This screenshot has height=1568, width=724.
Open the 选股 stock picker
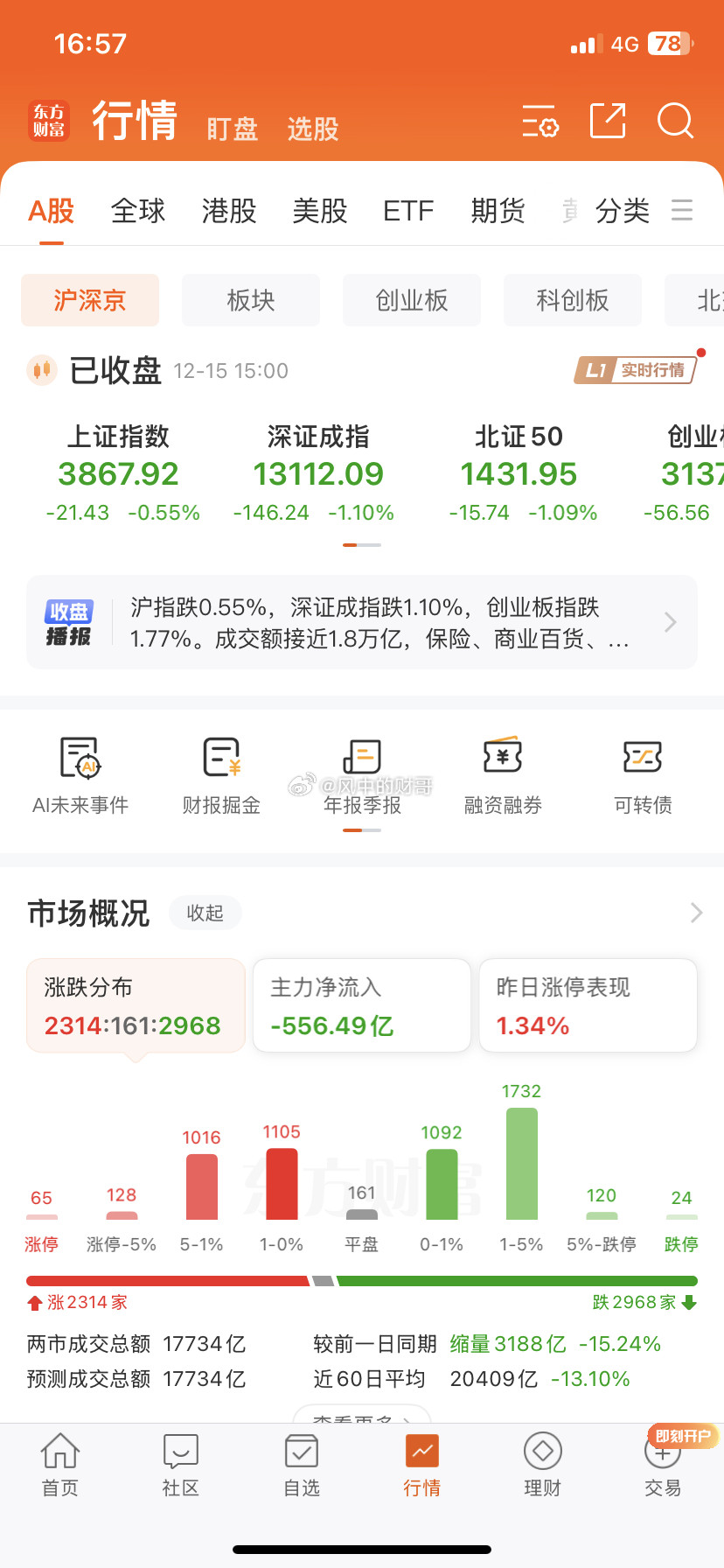312,127
